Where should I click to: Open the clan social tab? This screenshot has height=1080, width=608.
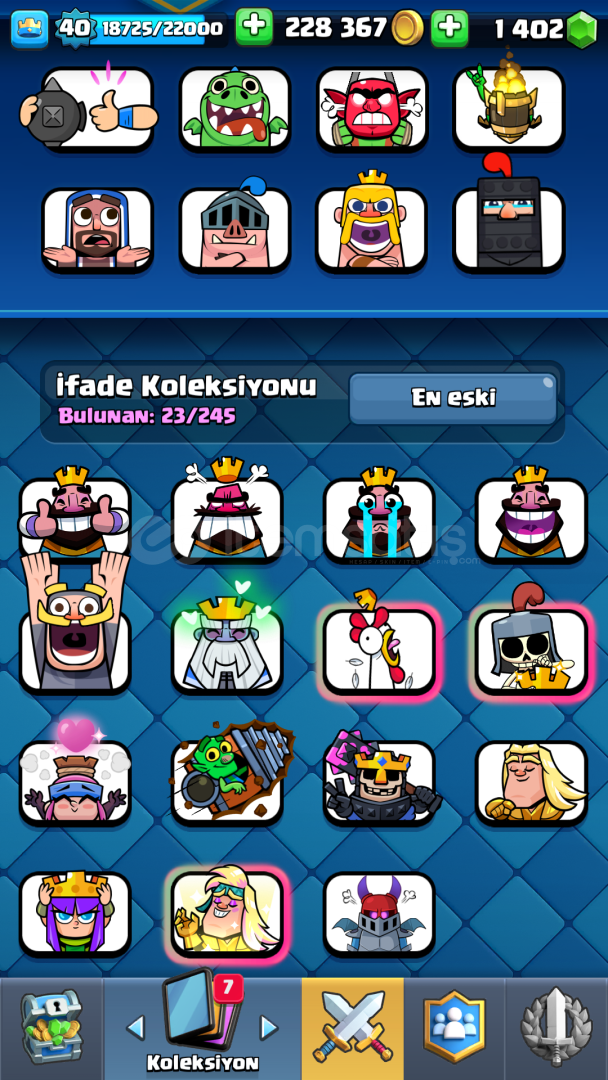point(454,1028)
